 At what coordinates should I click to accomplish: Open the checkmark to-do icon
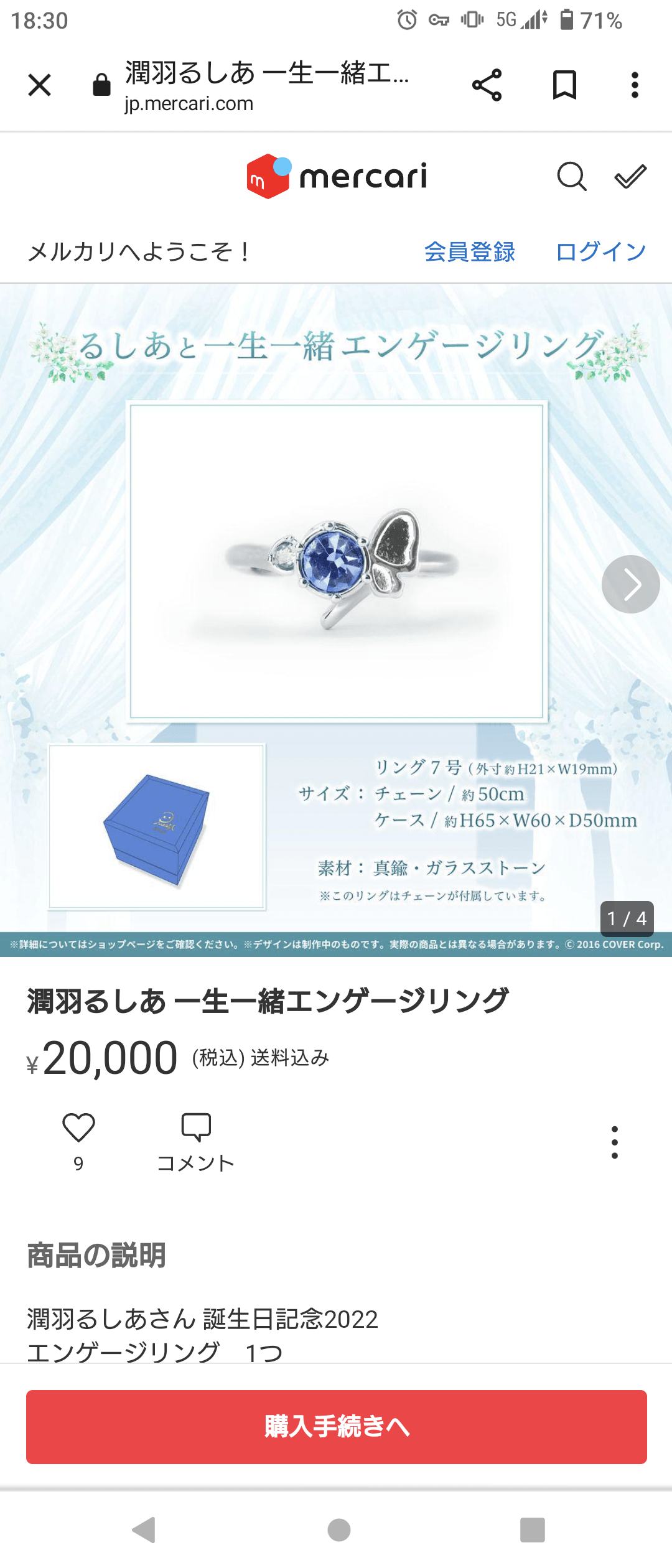click(630, 177)
